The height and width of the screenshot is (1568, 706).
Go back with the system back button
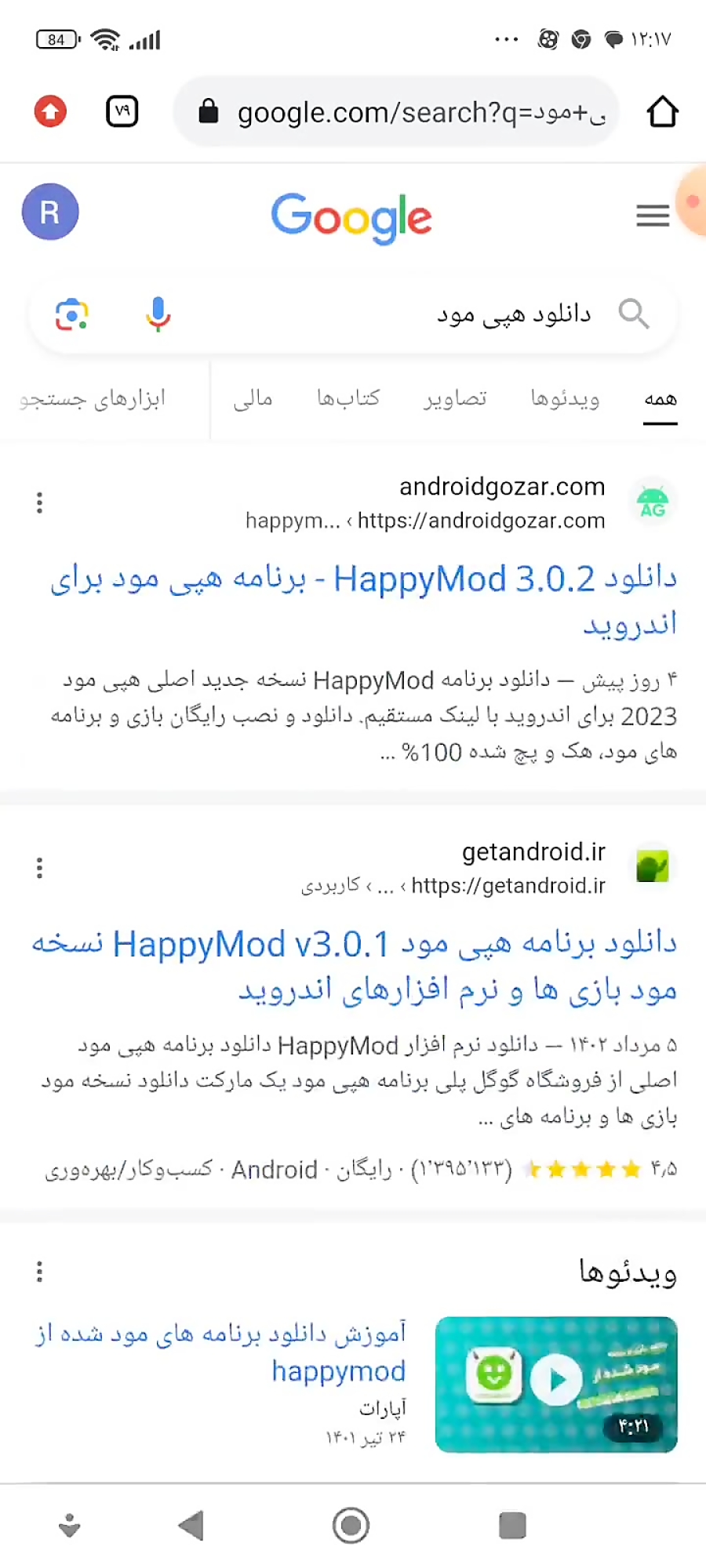191,1526
